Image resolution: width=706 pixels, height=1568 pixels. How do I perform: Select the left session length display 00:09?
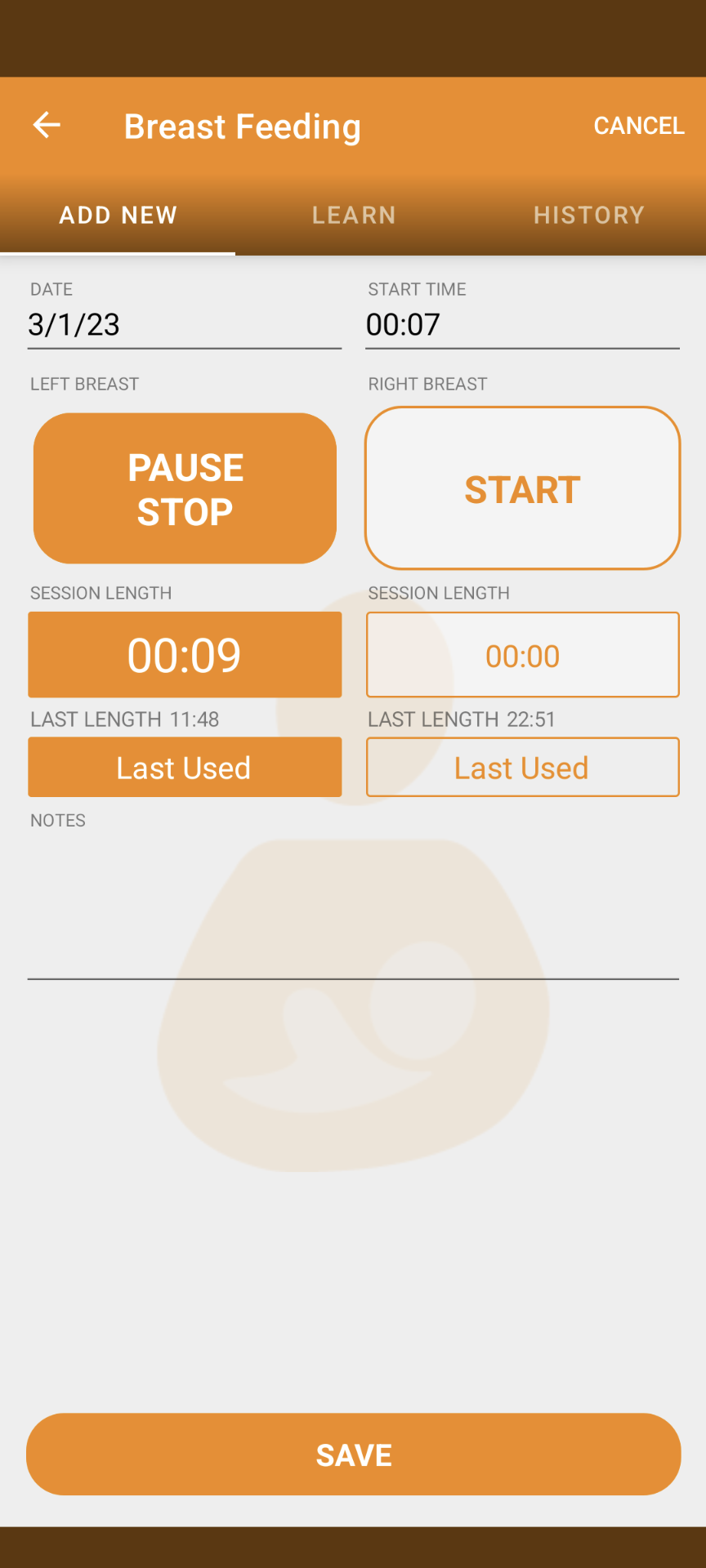coord(184,654)
